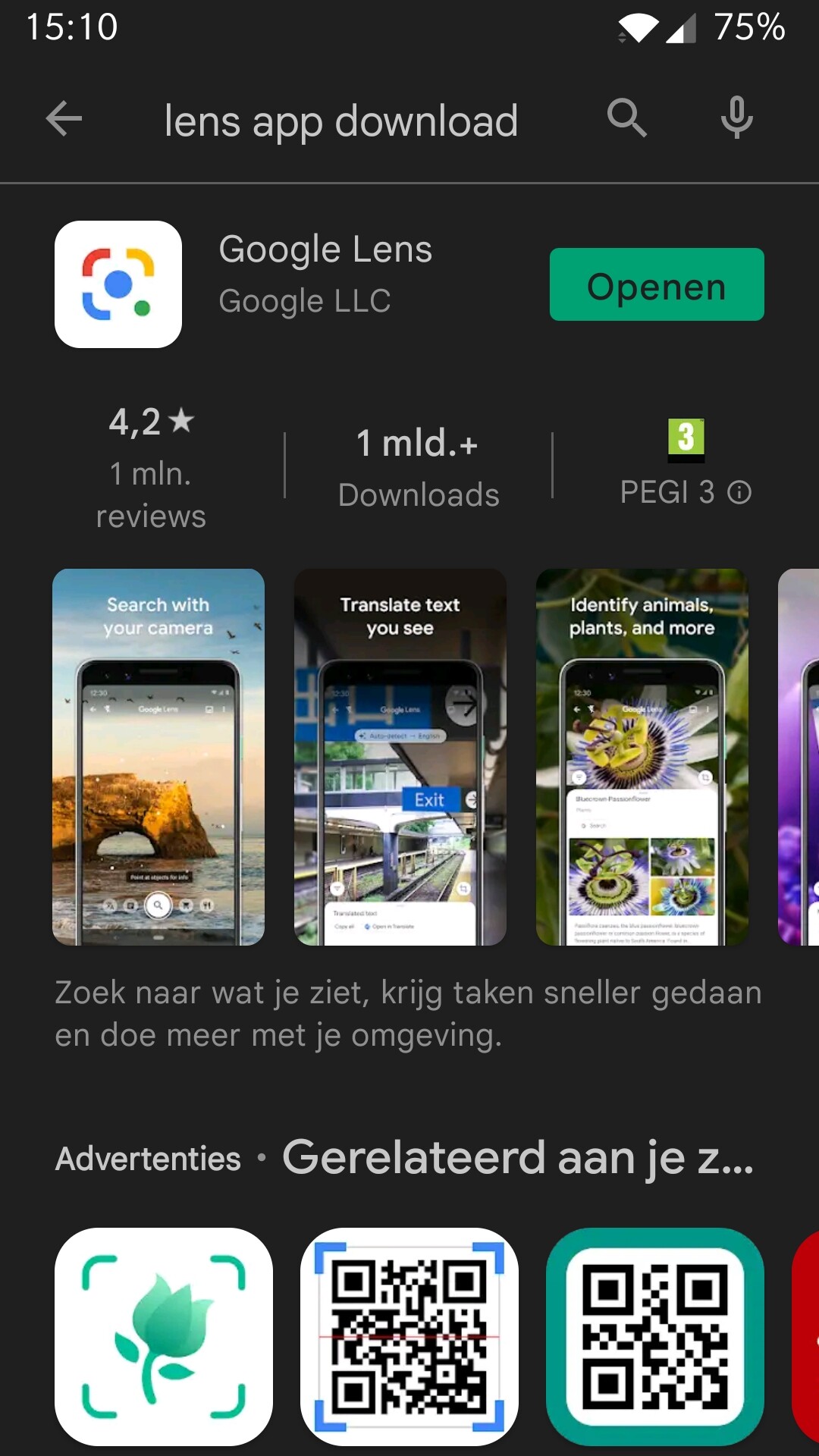This screenshot has height=1456, width=819.
Task: Tap the green Openen button
Action: coord(657,284)
